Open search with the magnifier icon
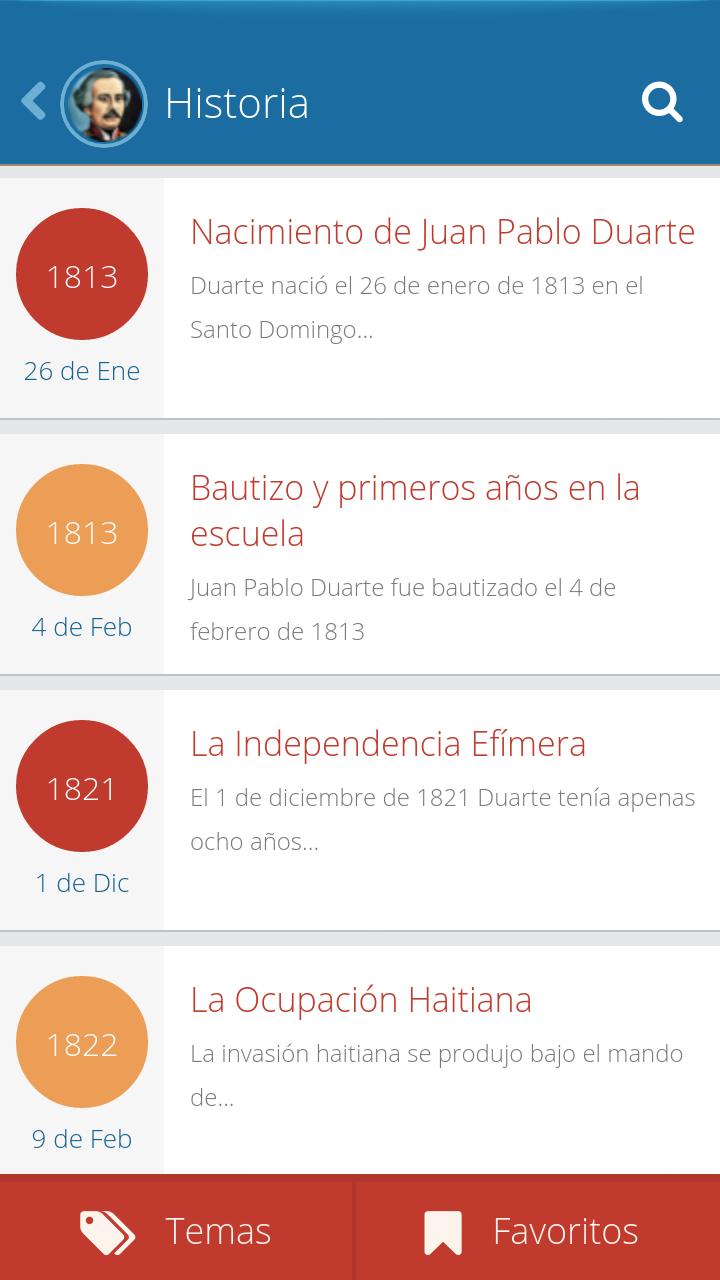The width and height of the screenshot is (720, 1280). tap(662, 100)
